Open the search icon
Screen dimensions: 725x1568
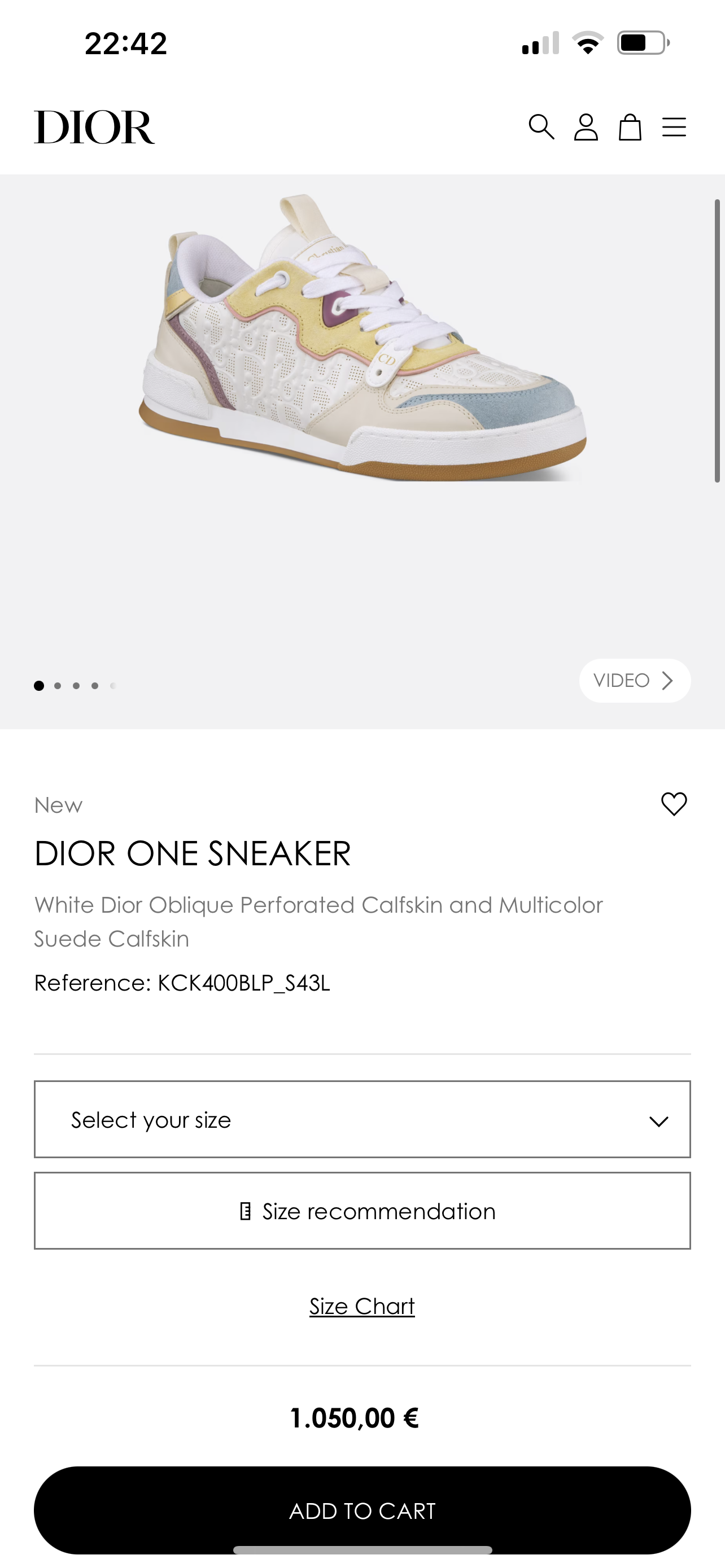[x=543, y=127]
